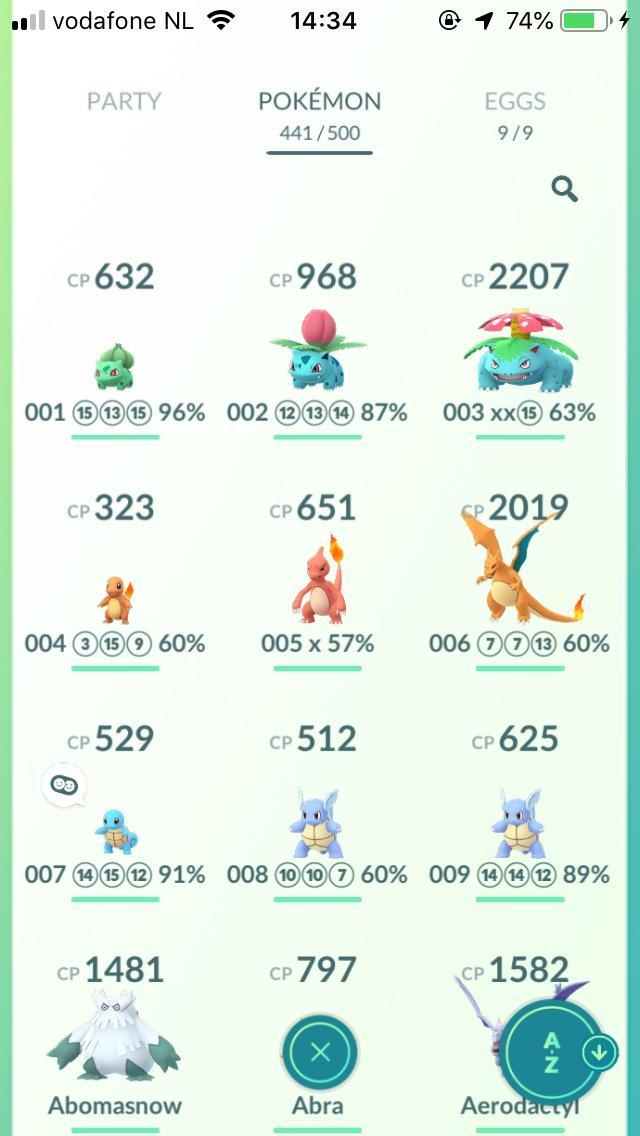The height and width of the screenshot is (1136, 640).
Task: Open the CP 323 Charmander labeled 004
Action: coord(115,580)
